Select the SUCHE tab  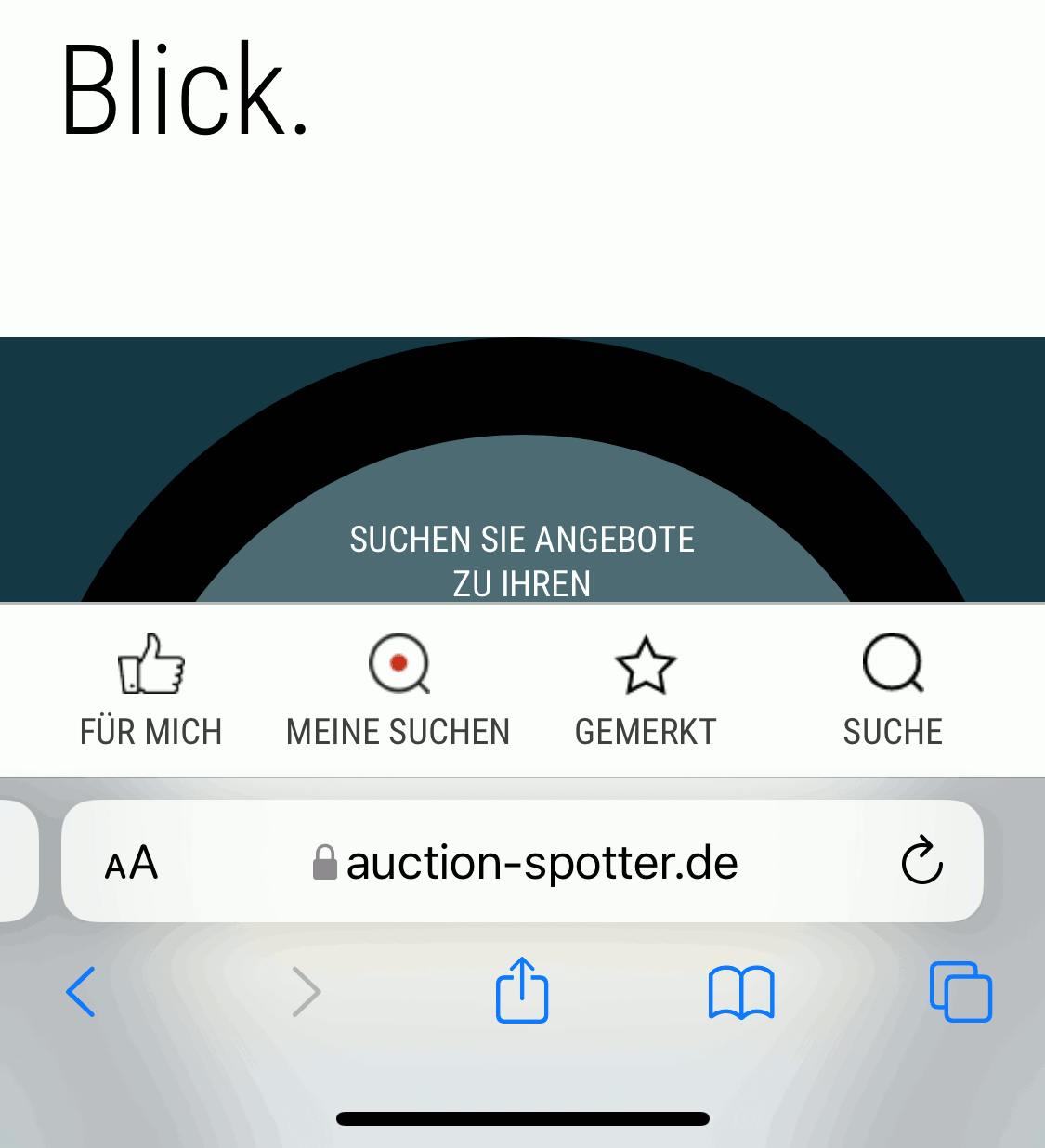click(893, 690)
